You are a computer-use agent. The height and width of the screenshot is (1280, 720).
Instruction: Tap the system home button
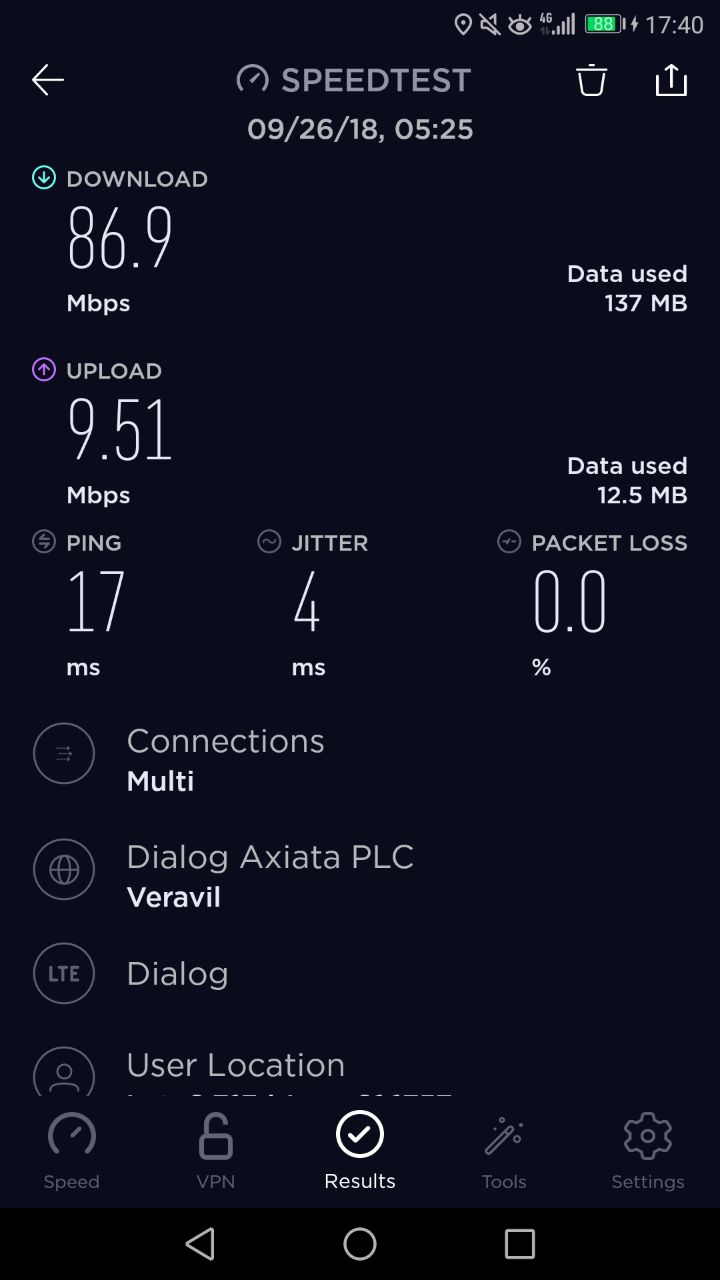360,1244
